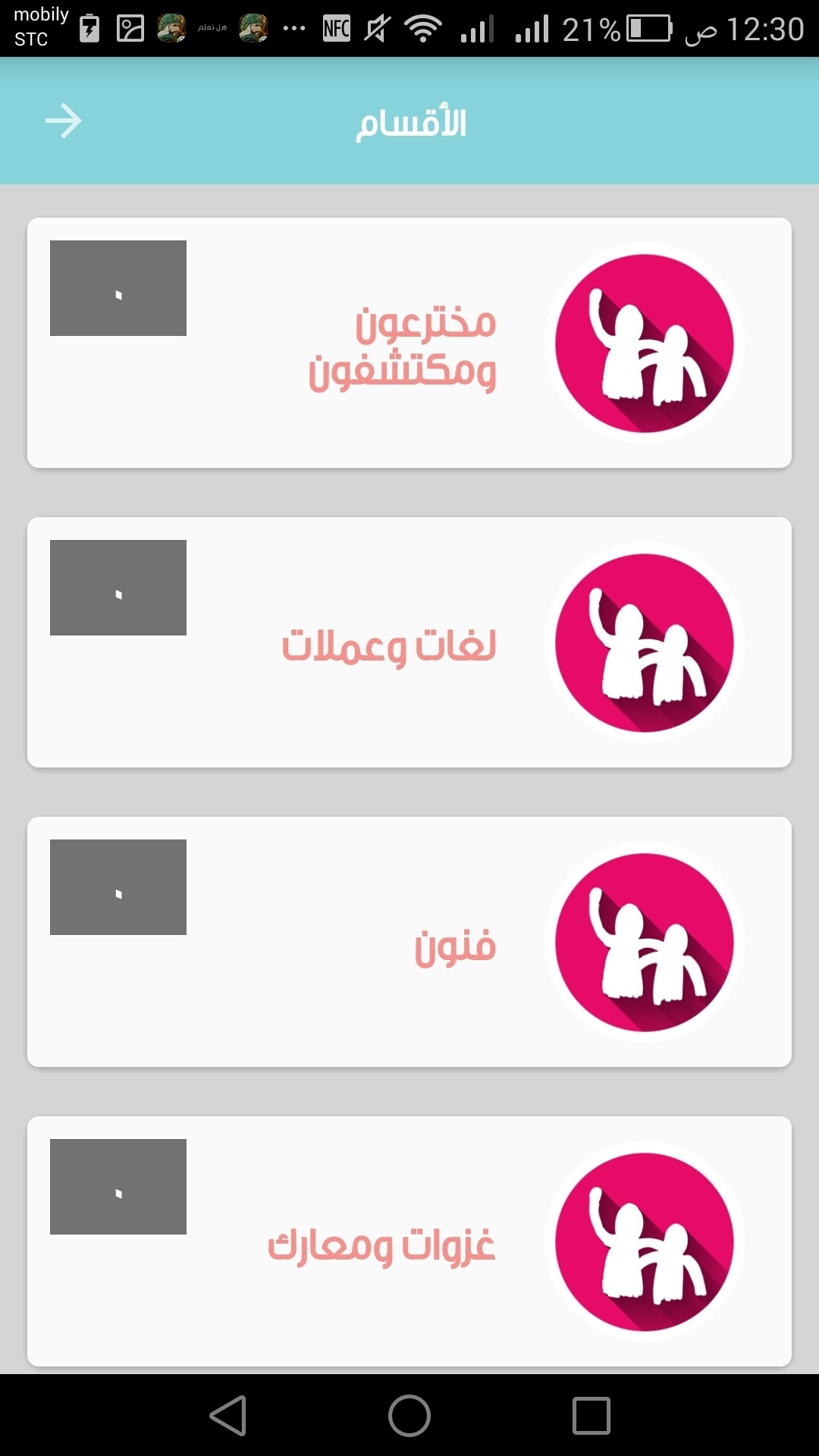Tap the screenshot notification icon
Viewport: 819px width, 1456px height.
pyautogui.click(x=129, y=27)
